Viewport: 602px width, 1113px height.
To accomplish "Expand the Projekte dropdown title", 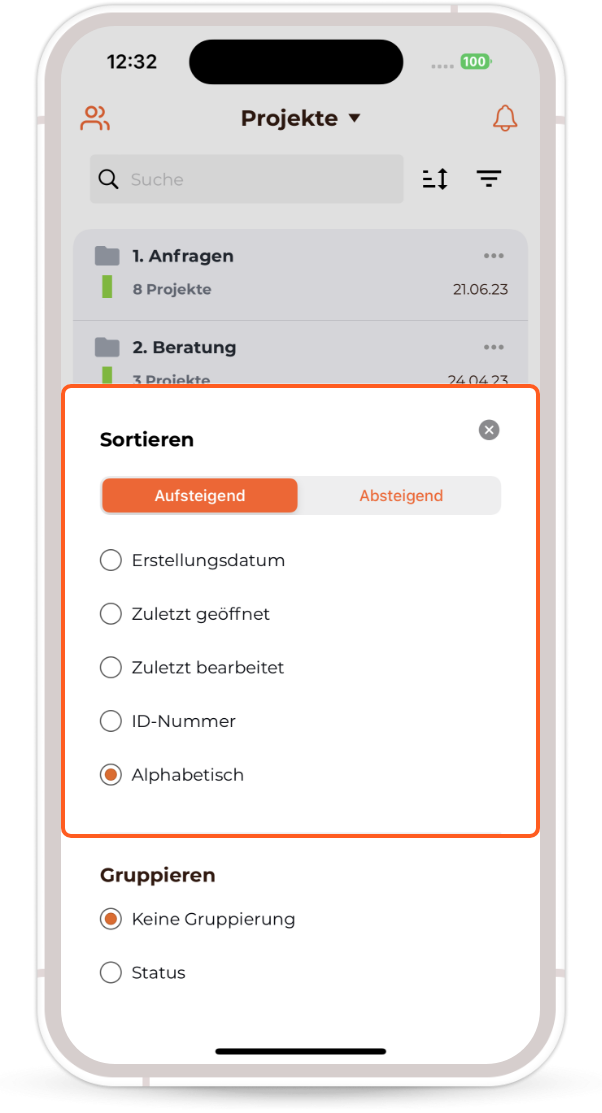I will (x=300, y=119).
